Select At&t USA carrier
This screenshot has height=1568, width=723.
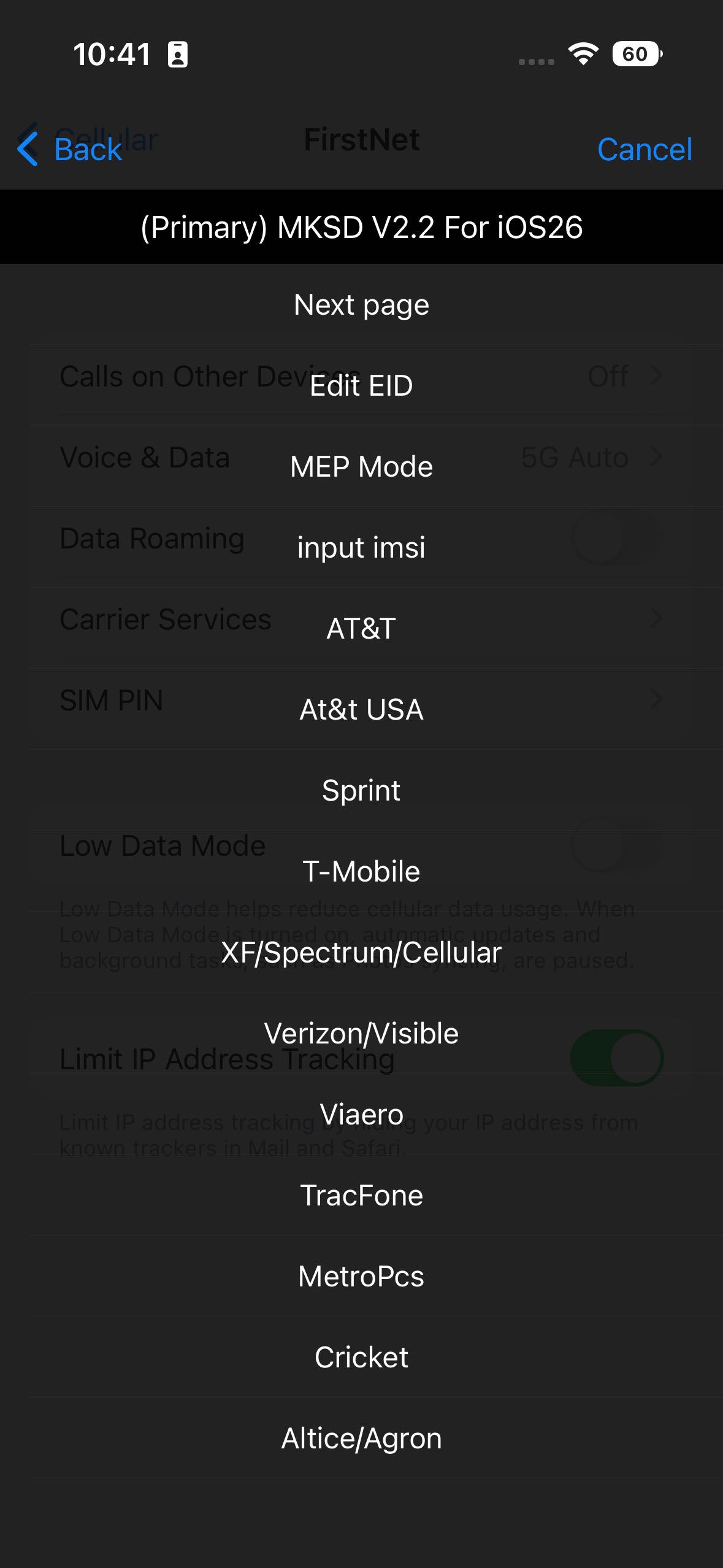[x=361, y=710]
